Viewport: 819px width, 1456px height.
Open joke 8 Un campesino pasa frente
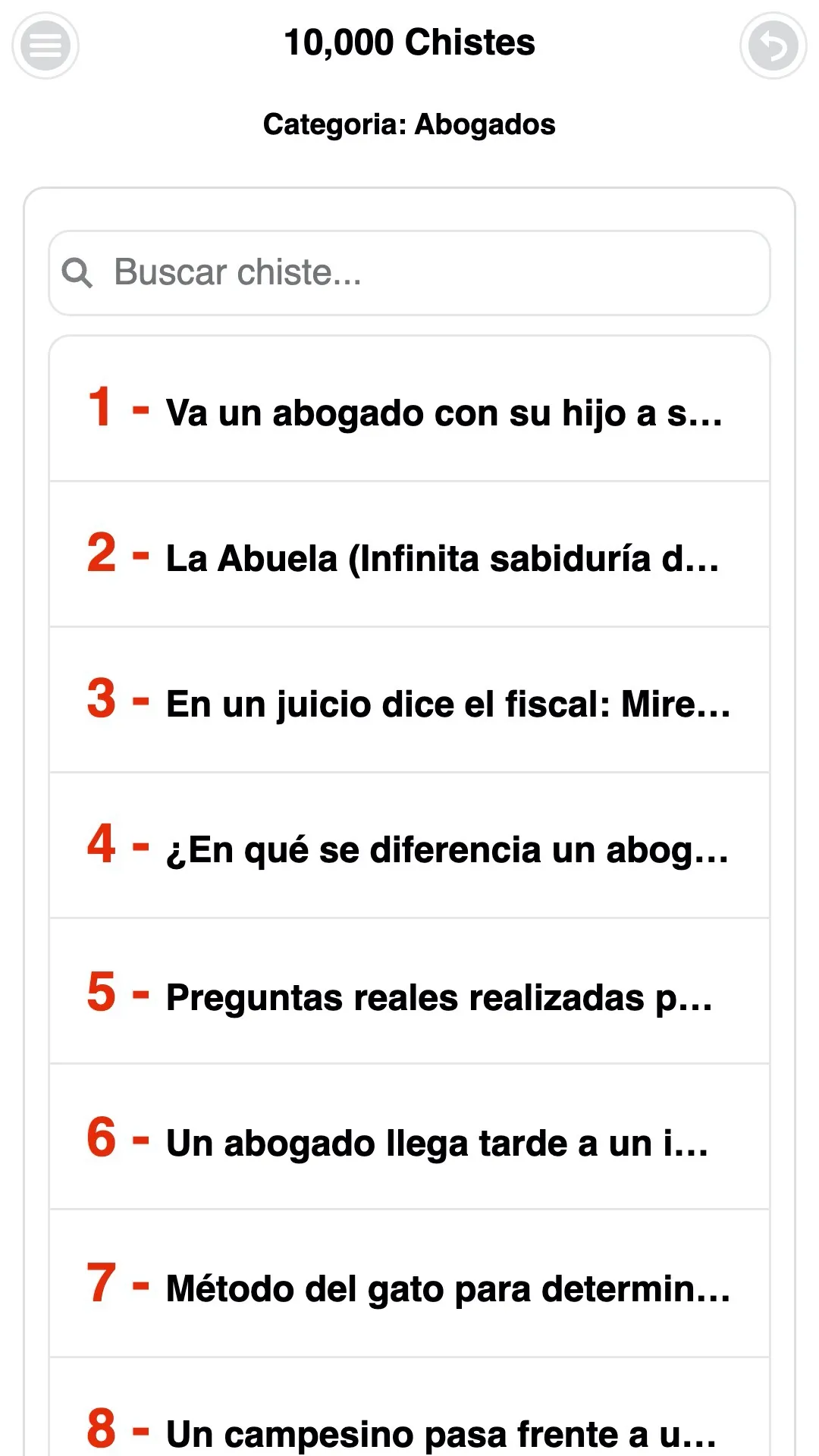click(x=409, y=1407)
